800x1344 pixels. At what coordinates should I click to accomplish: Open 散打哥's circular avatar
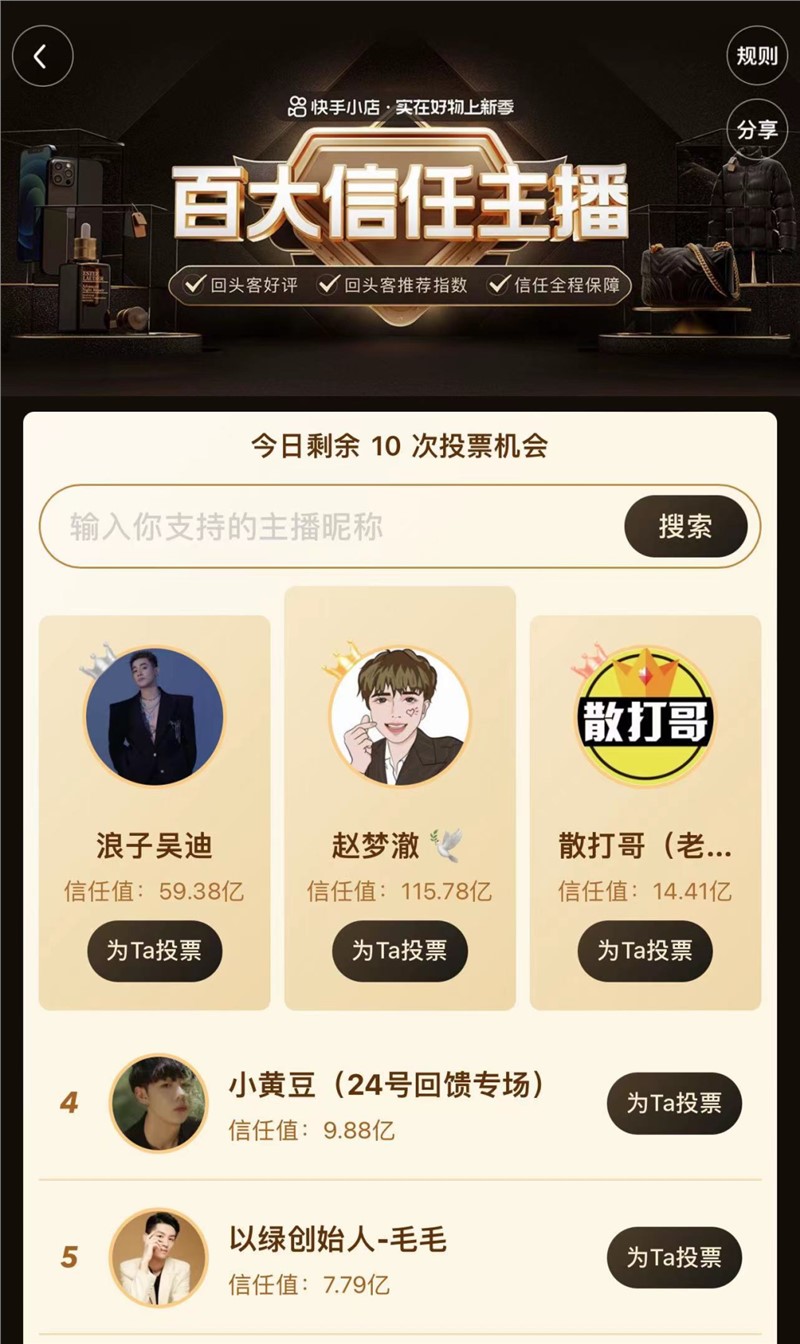645,718
